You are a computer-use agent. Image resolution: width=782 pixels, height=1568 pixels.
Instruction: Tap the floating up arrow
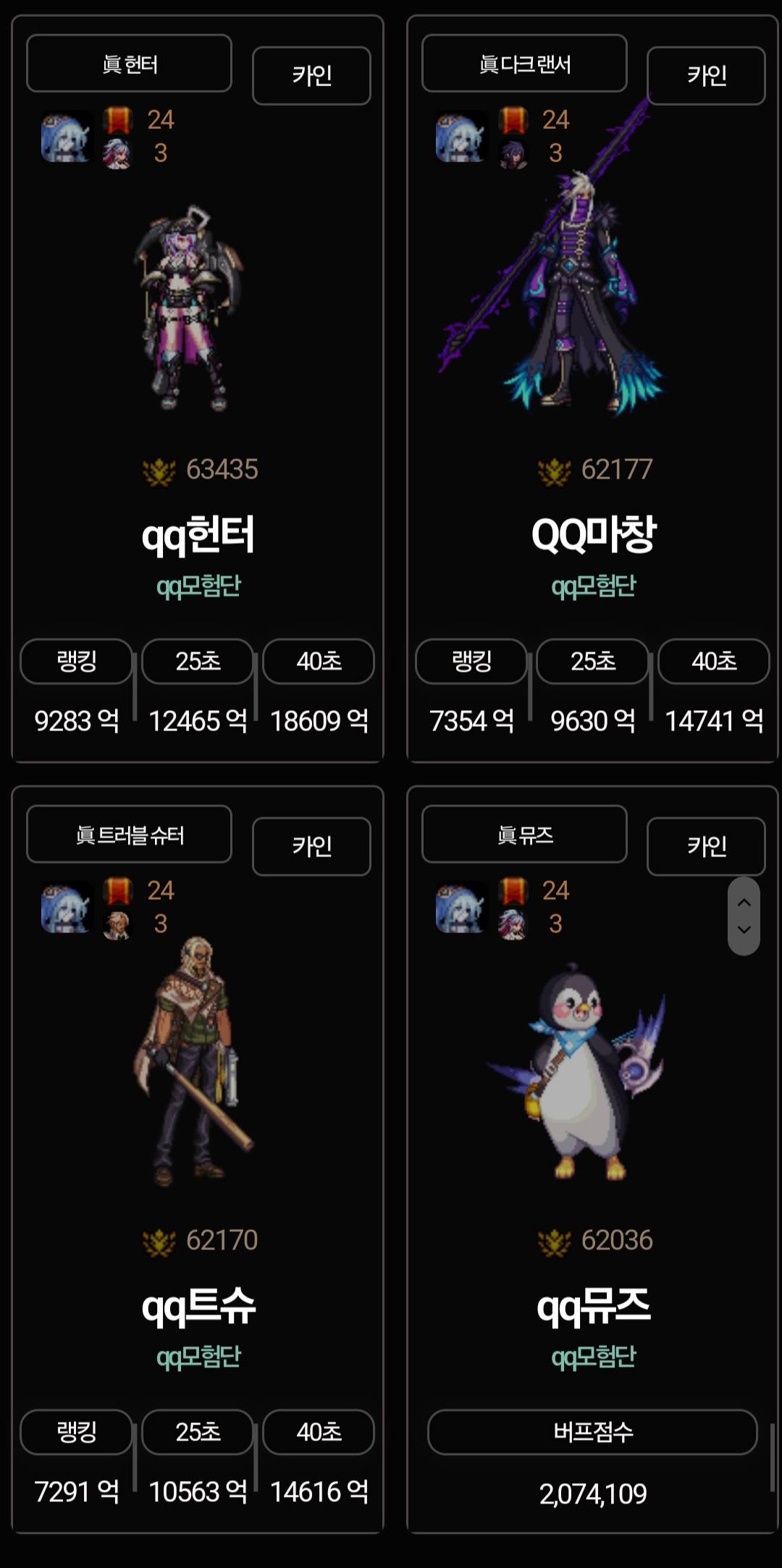coord(744,903)
